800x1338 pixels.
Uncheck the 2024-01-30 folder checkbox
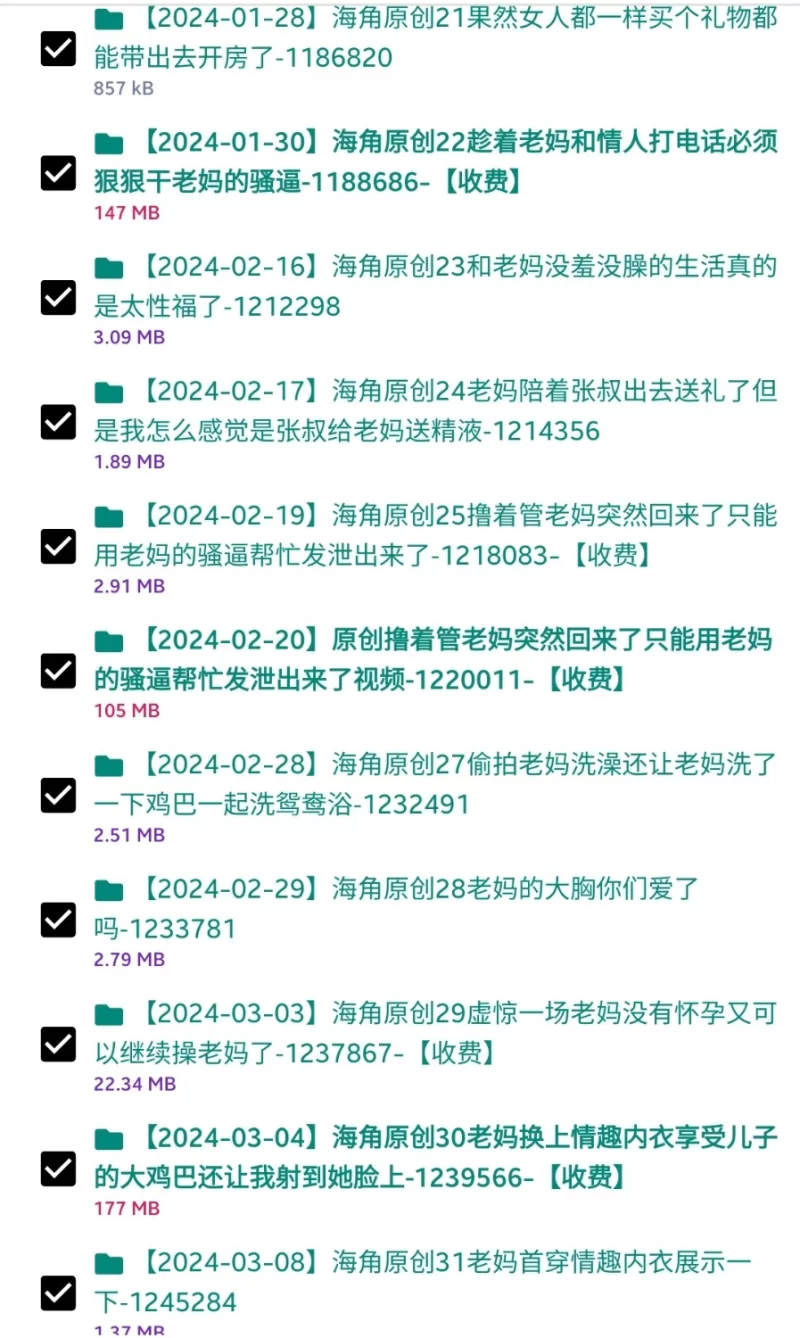58,173
